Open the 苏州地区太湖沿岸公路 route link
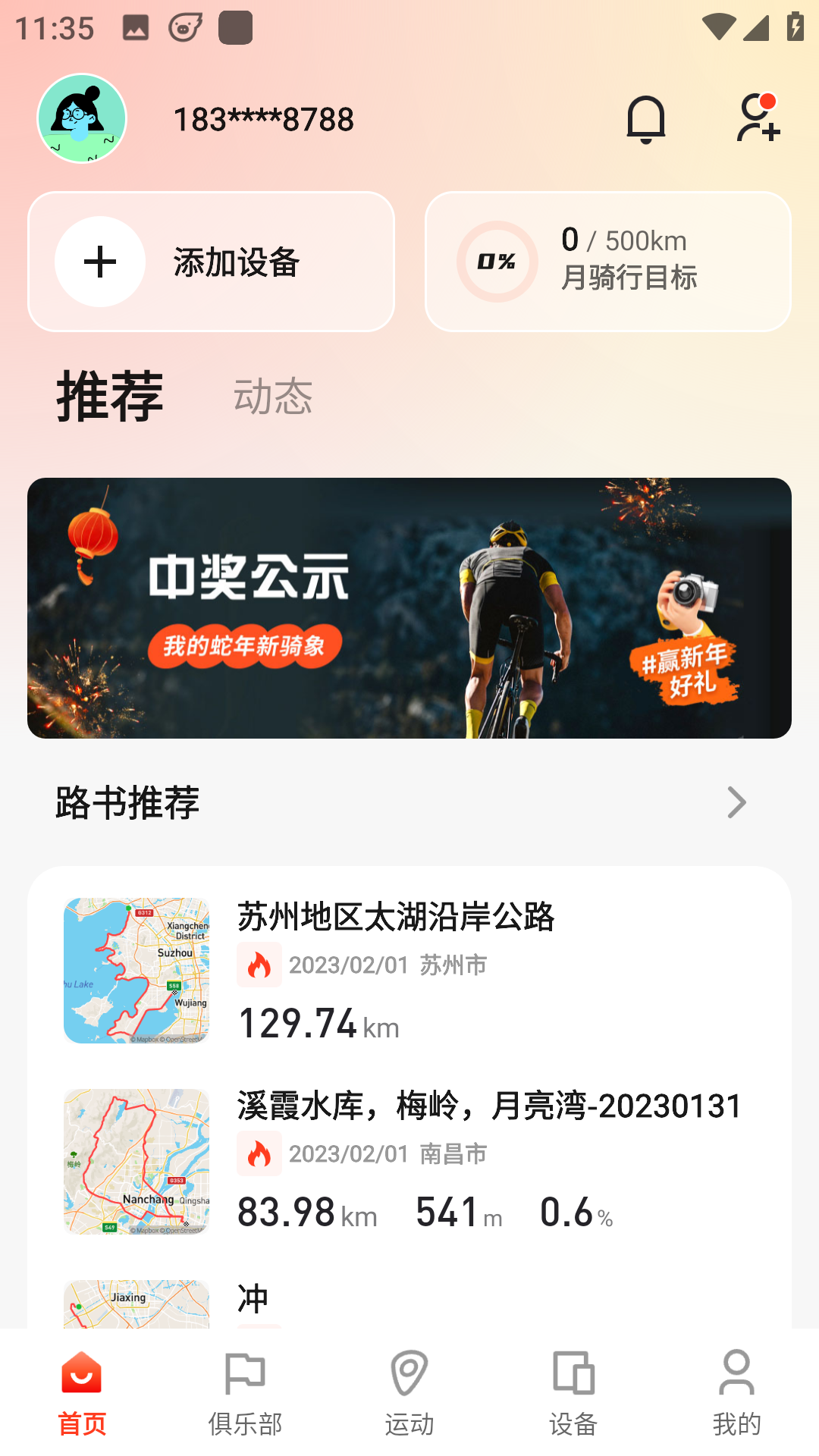 394,918
